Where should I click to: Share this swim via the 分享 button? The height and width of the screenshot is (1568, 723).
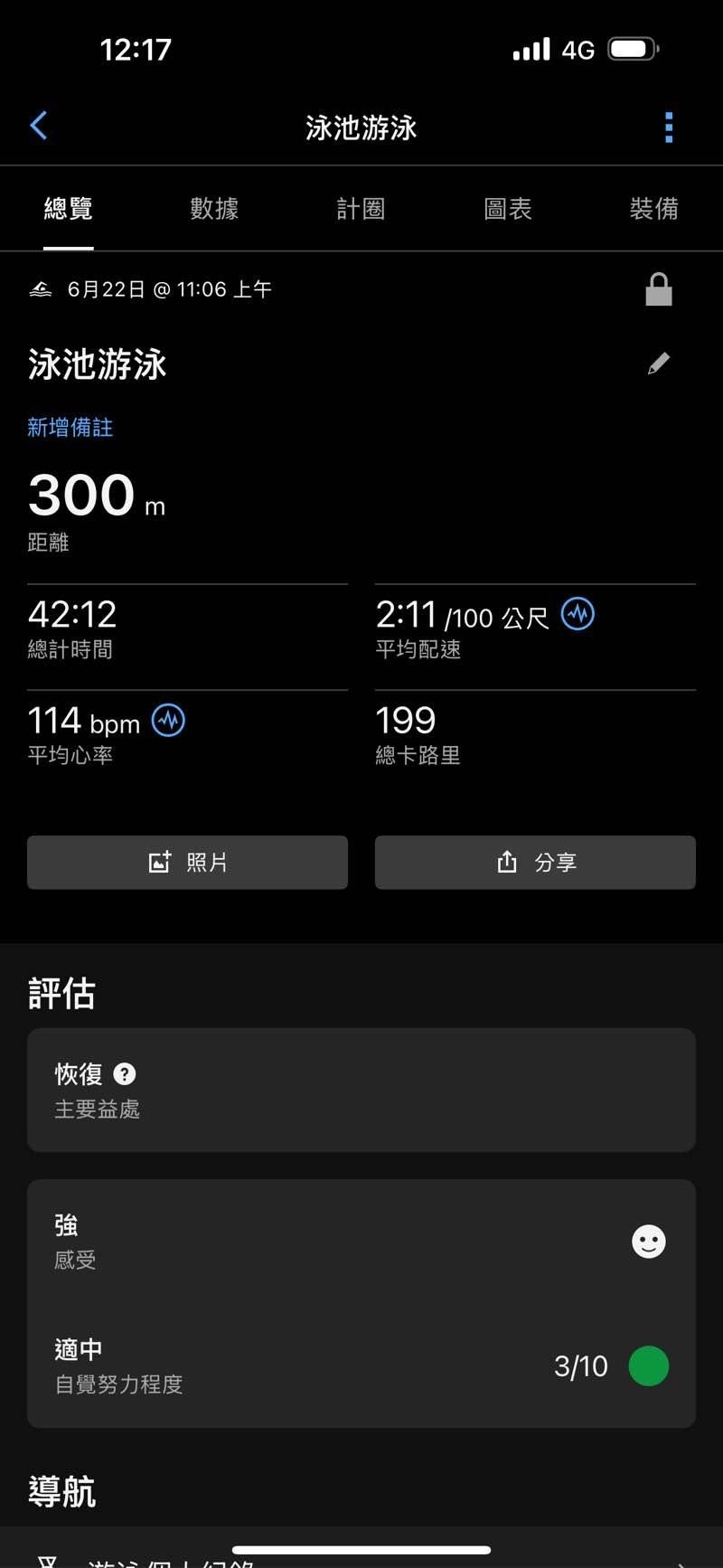(x=535, y=862)
